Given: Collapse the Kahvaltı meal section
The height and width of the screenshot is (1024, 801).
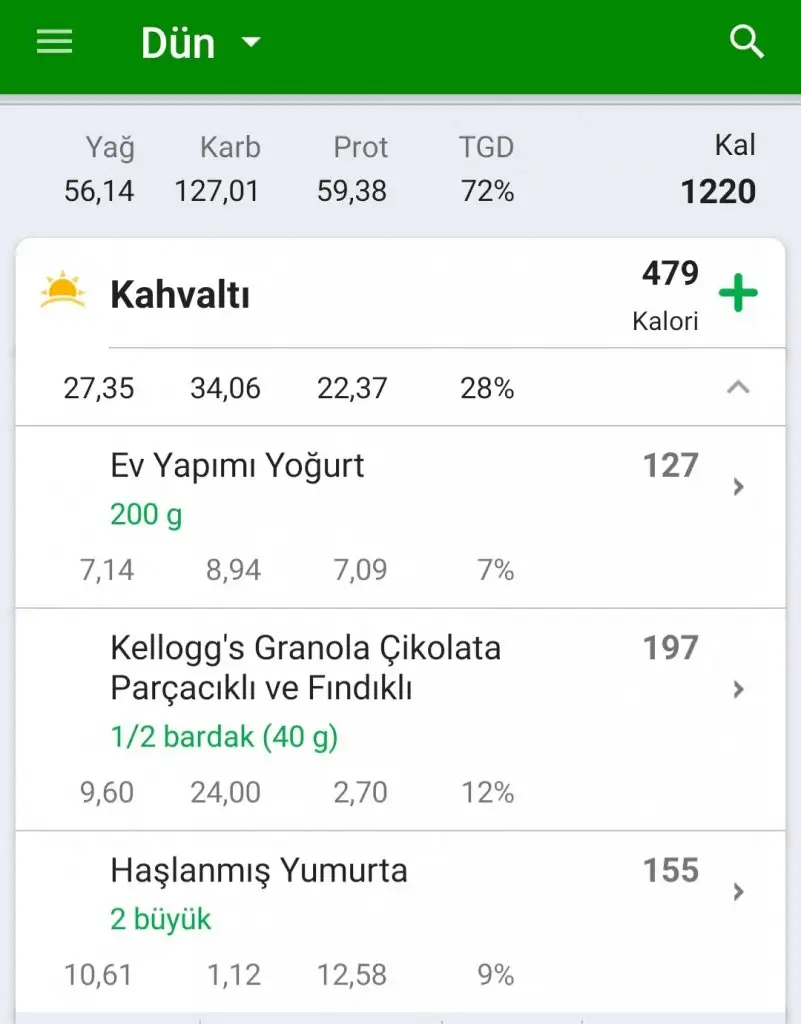Looking at the screenshot, I should [738, 388].
